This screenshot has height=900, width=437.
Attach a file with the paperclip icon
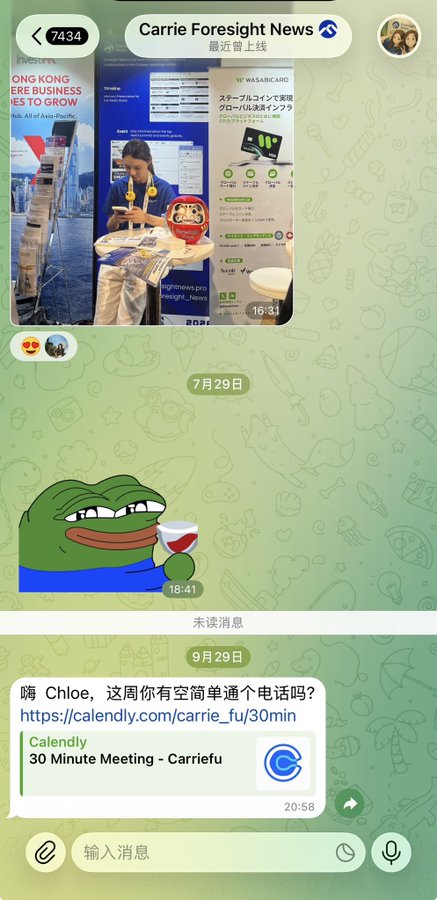(x=45, y=852)
